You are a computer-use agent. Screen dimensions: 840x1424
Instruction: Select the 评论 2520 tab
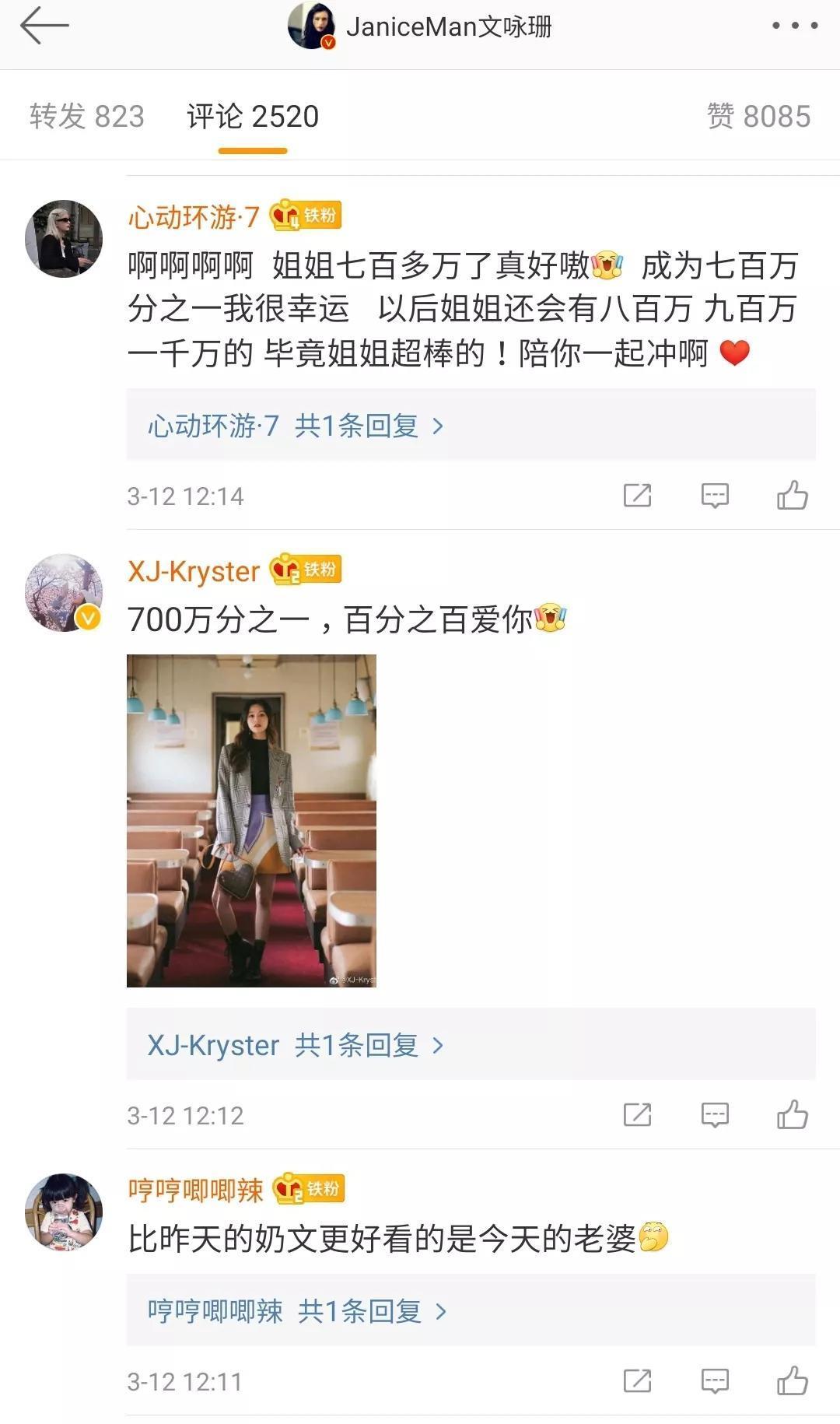253,117
